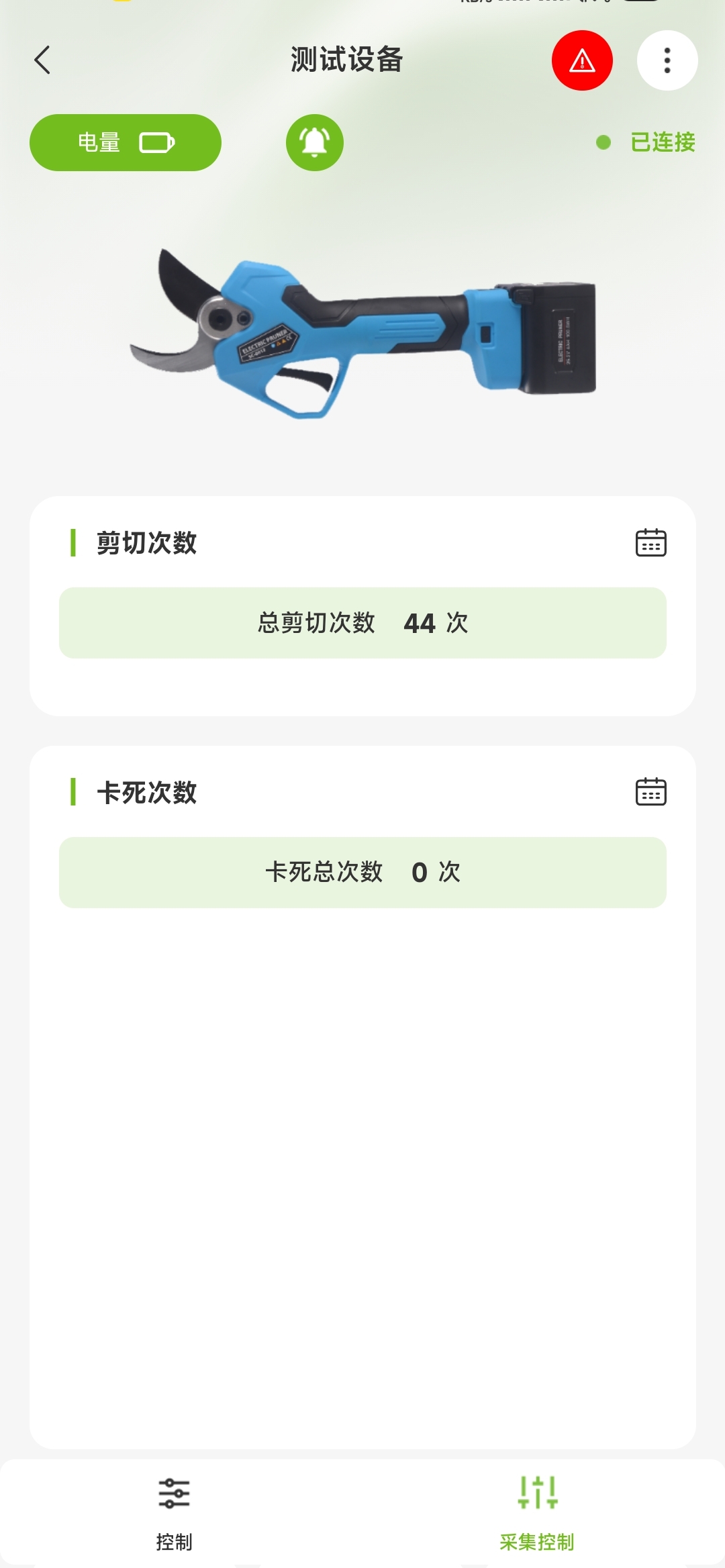Tap the battery icon inside 电量 pill
The height and width of the screenshot is (1568, 725).
[157, 142]
